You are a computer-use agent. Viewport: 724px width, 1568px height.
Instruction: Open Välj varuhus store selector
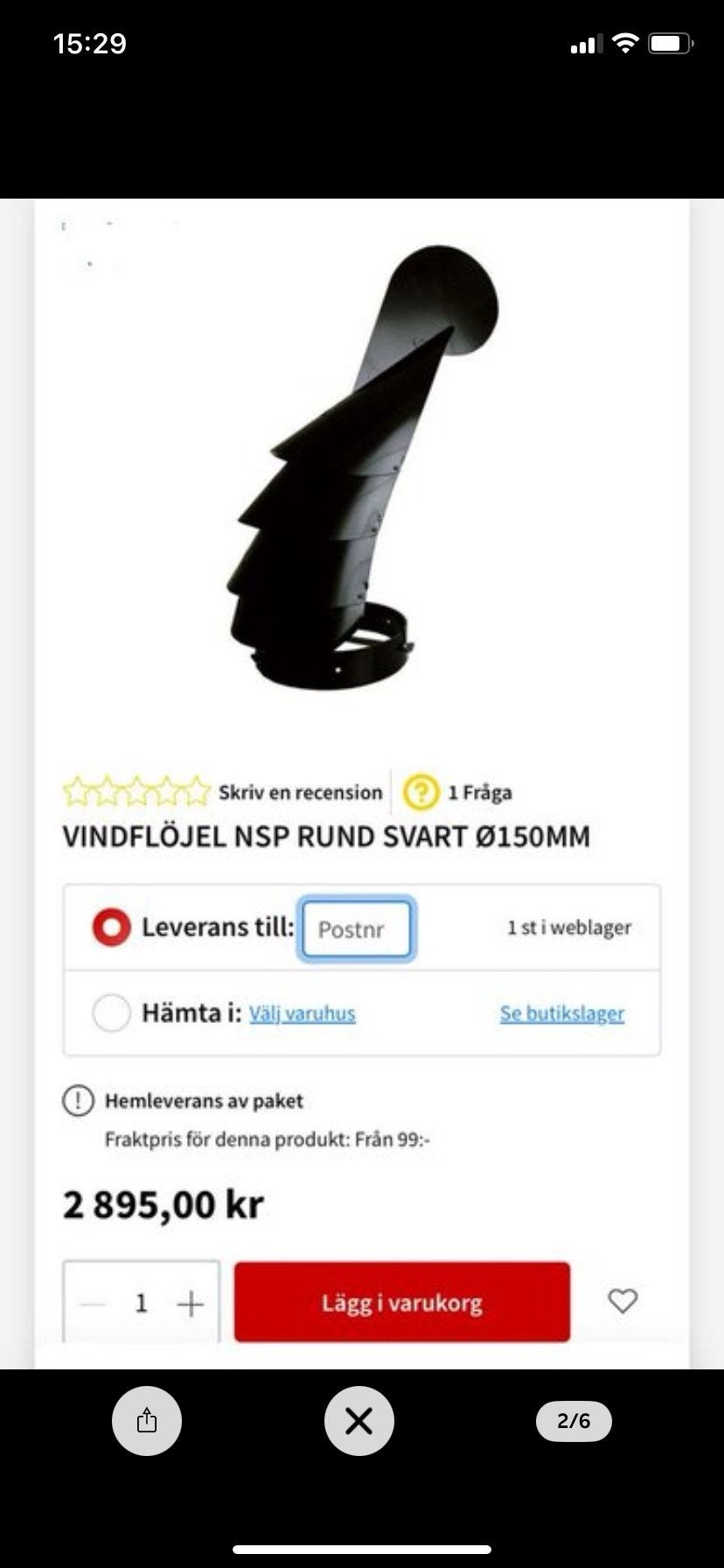click(x=302, y=1013)
